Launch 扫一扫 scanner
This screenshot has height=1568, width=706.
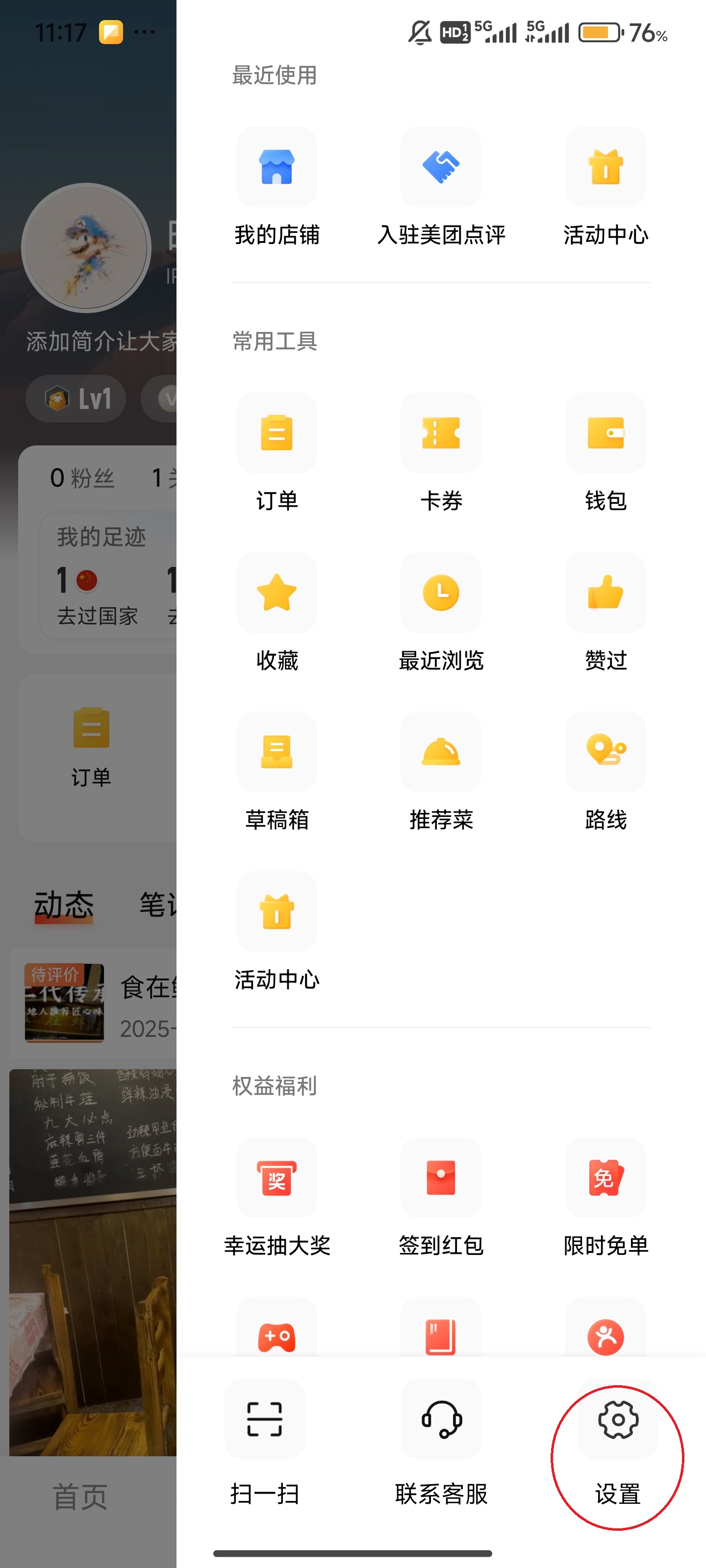point(264,1420)
